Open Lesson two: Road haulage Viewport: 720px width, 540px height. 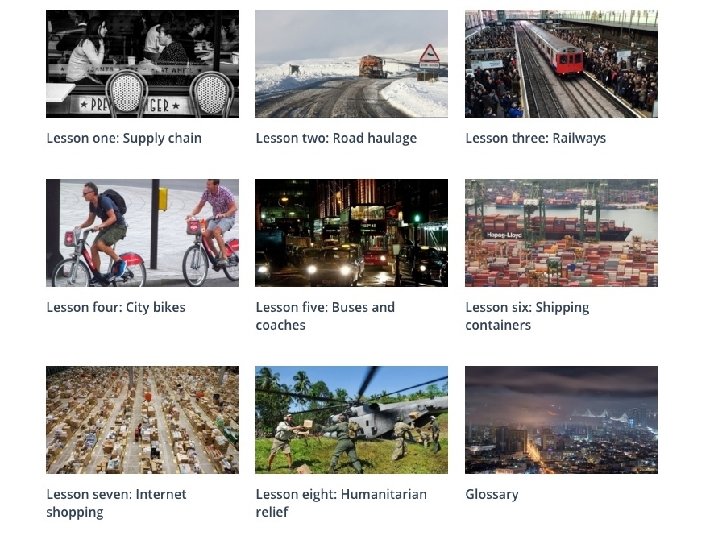[351, 64]
